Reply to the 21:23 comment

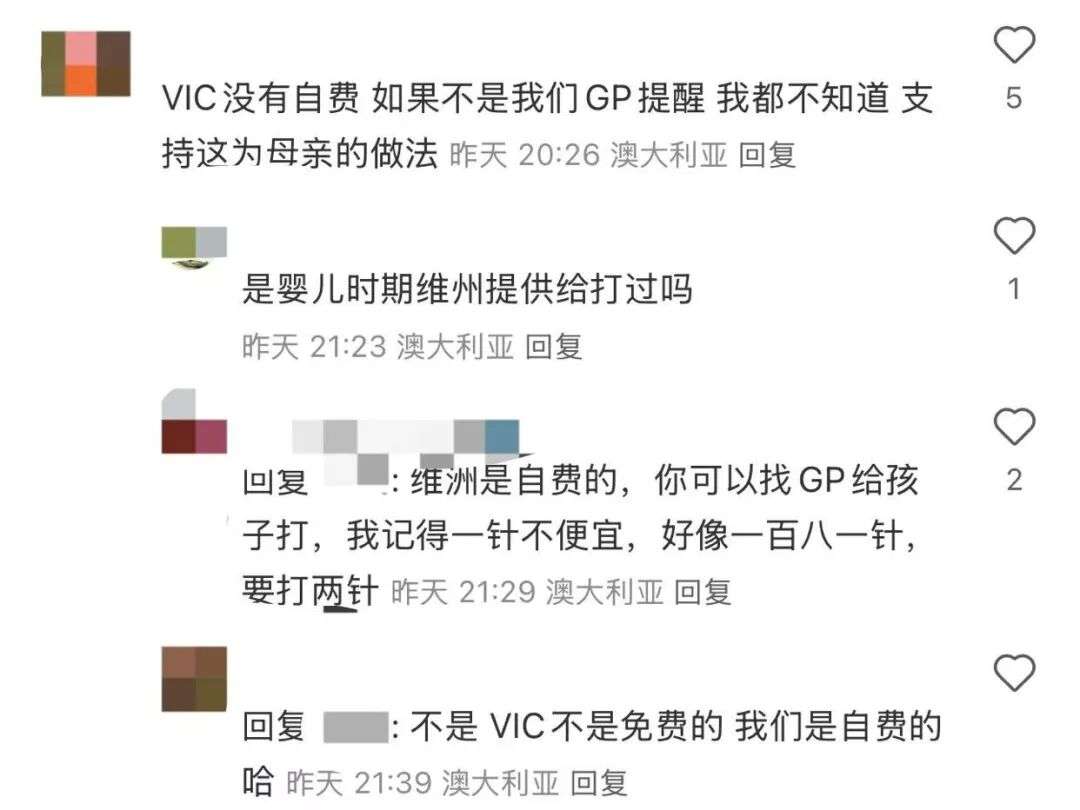[x=554, y=346]
